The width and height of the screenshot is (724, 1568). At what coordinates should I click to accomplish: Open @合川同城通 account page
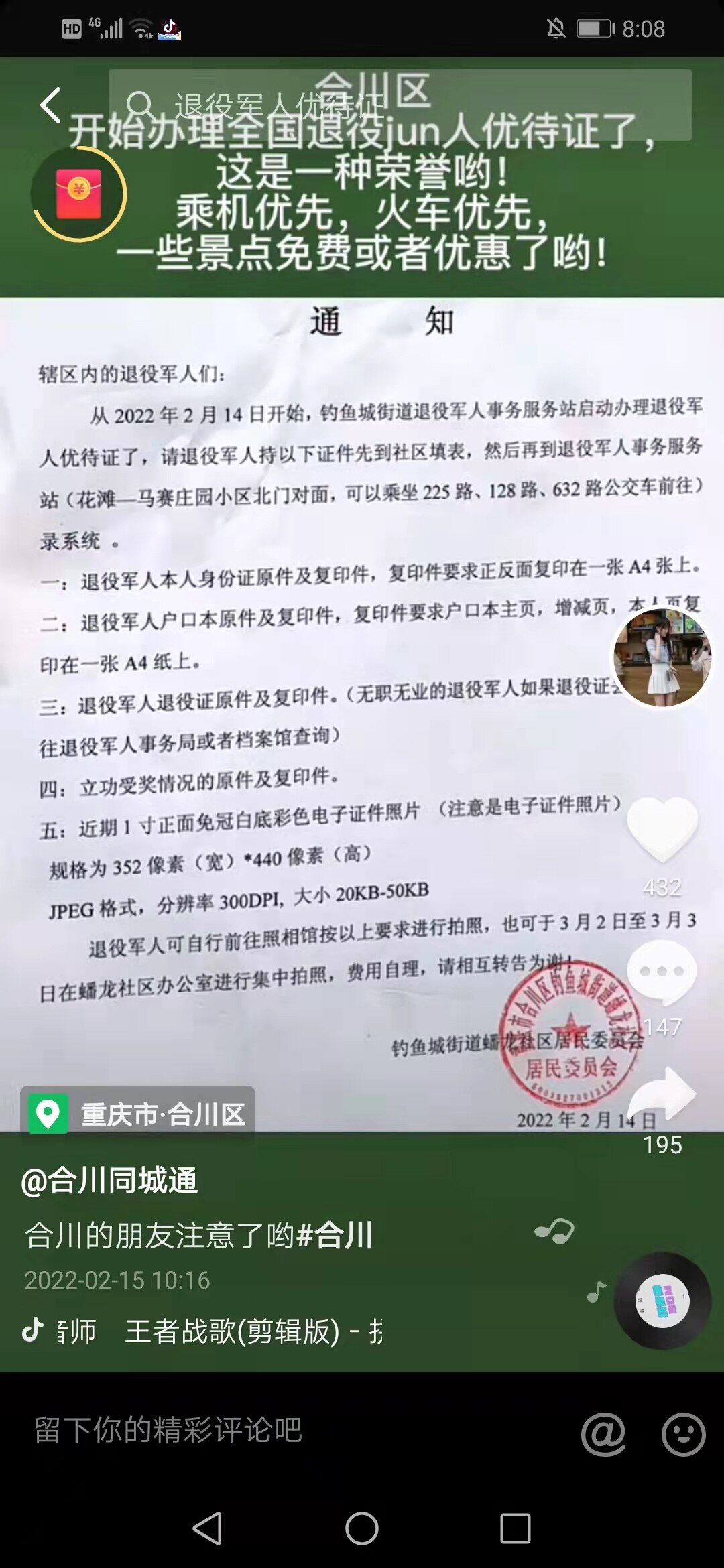109,1181
